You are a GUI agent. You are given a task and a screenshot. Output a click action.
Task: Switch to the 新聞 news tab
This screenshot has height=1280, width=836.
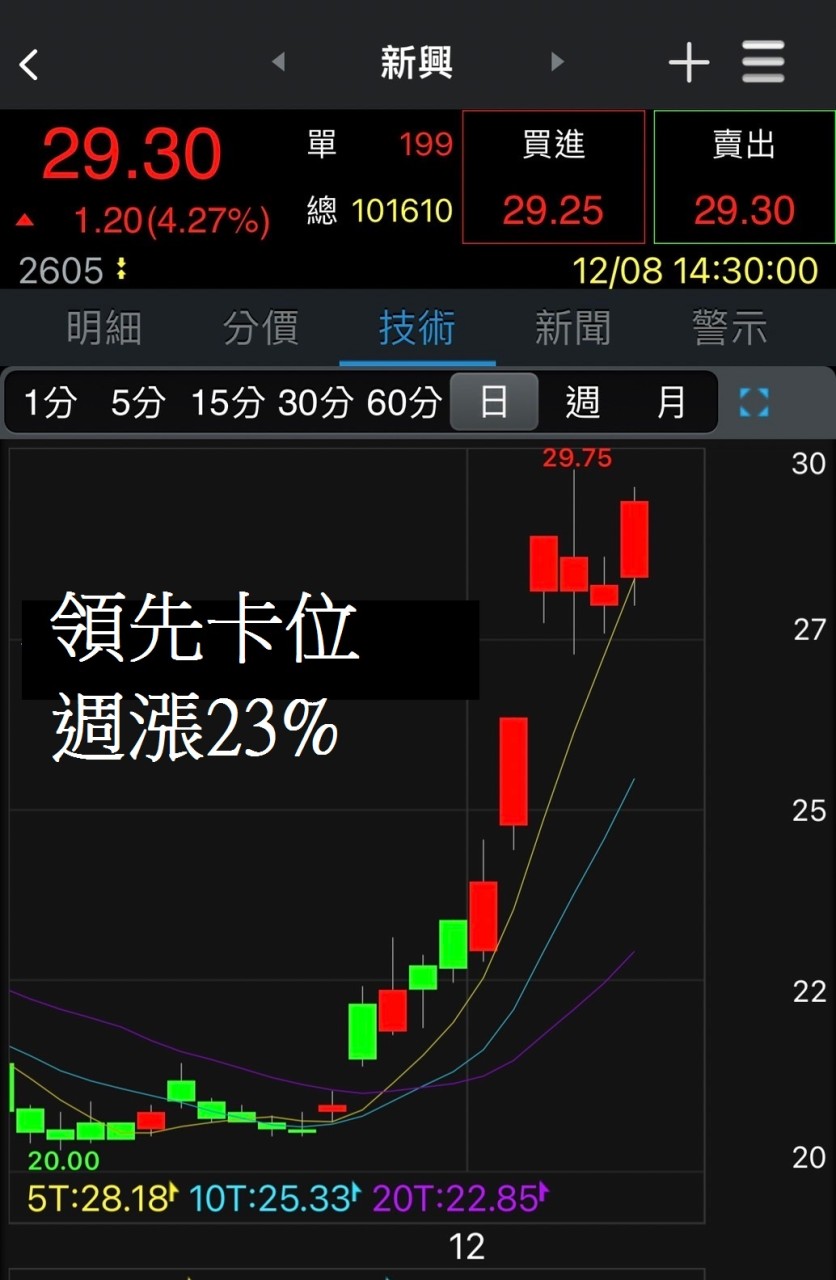(x=571, y=328)
